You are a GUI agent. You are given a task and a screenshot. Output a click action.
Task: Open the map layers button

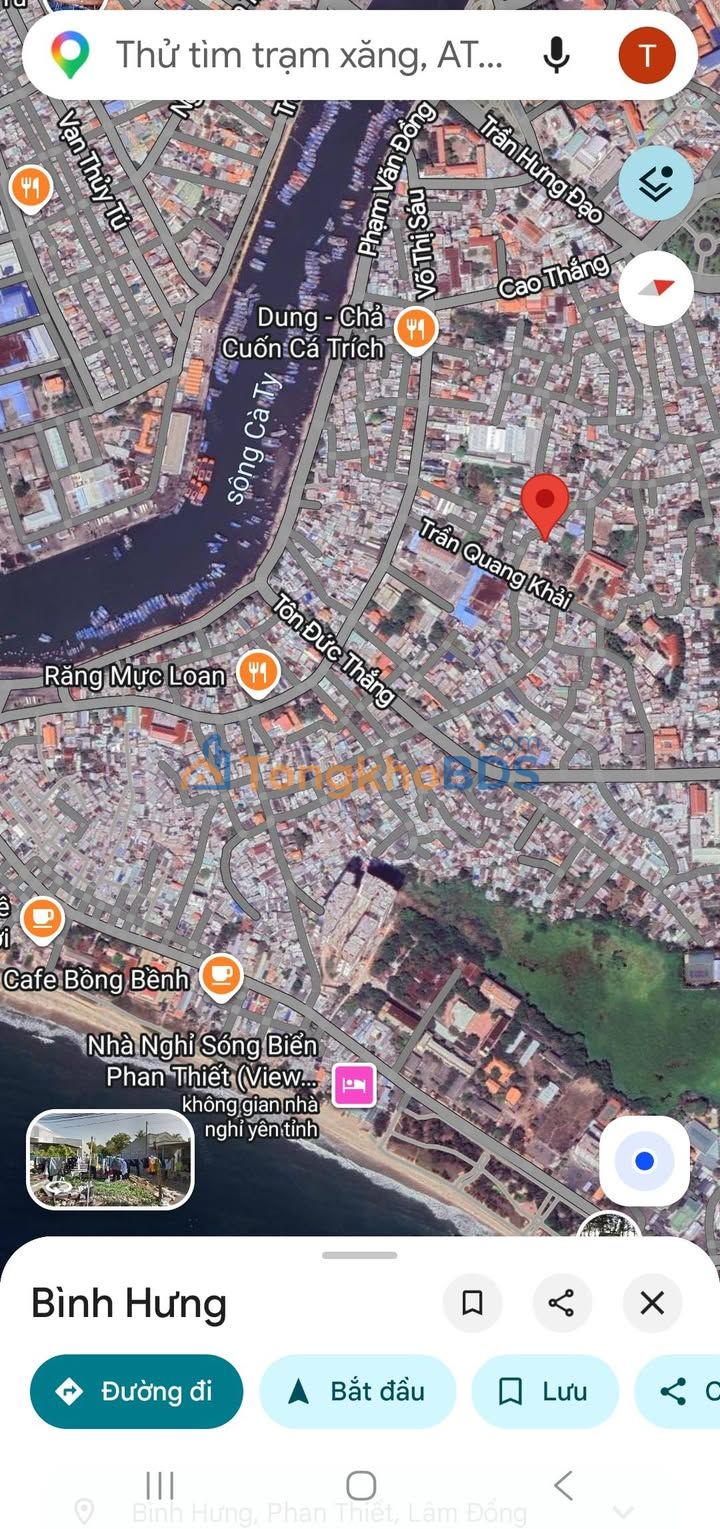click(x=656, y=183)
